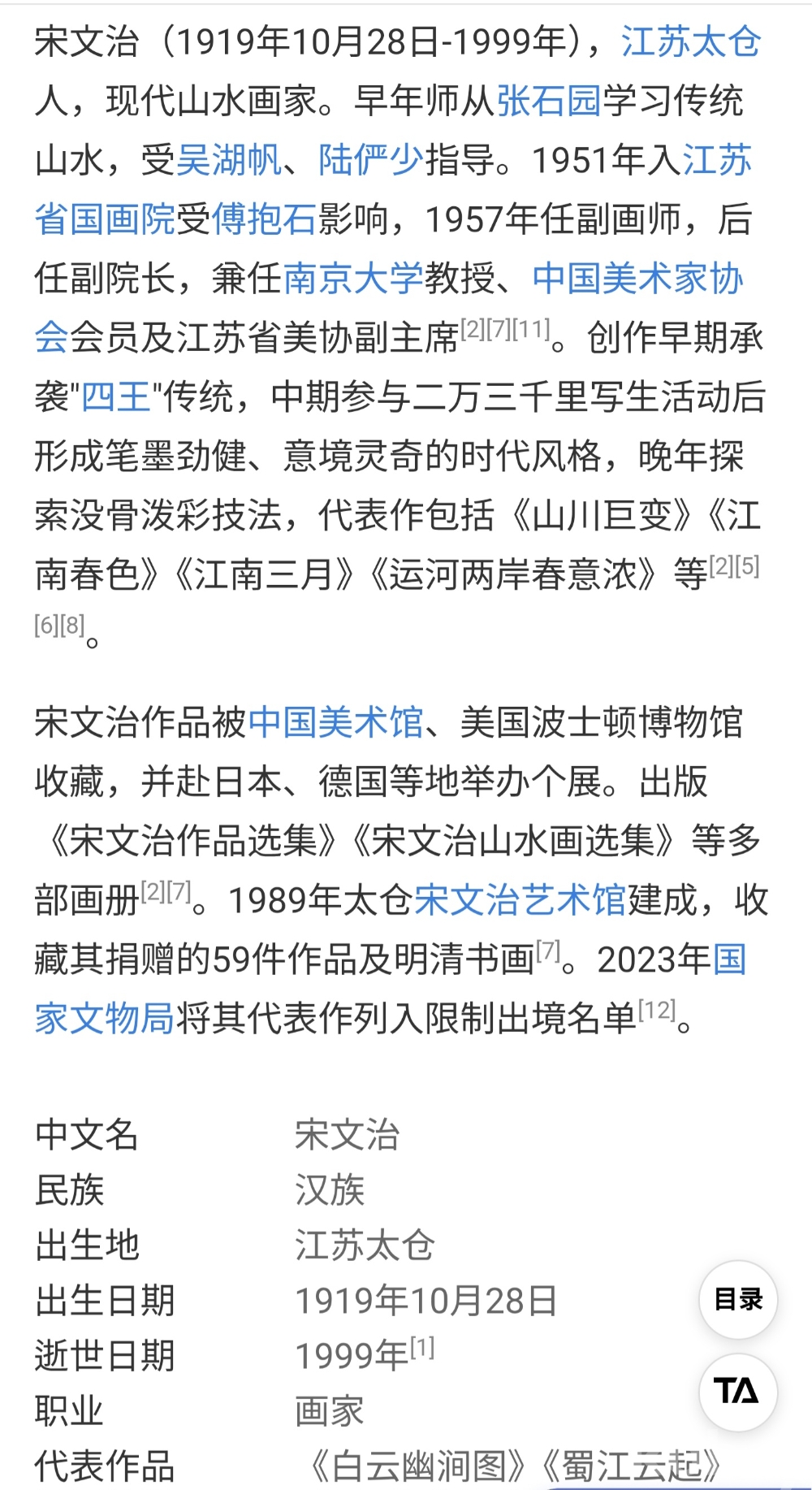Follow the 中国美术馆 link
Image resolution: width=812 pixels, height=1490 pixels.
point(335,722)
